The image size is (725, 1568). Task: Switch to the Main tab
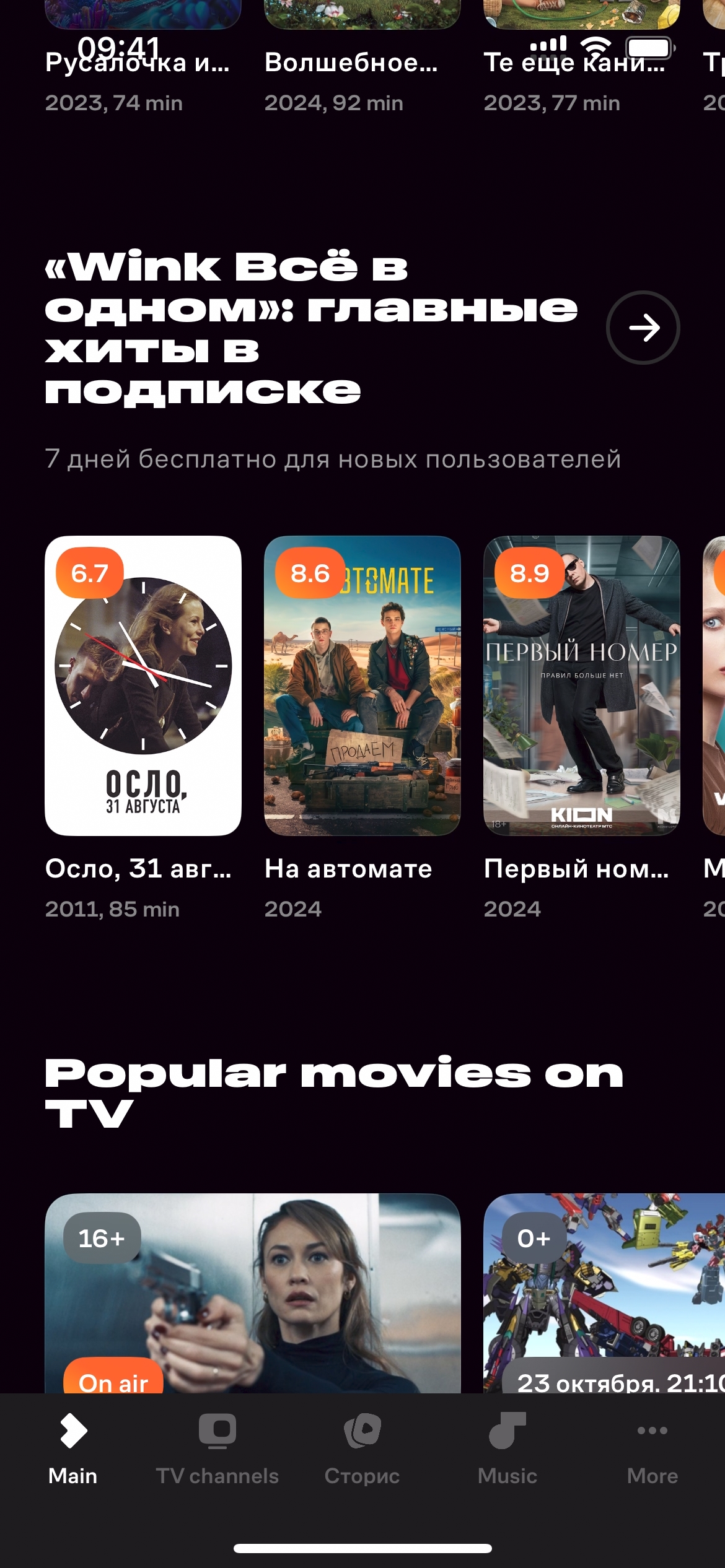tap(73, 1449)
